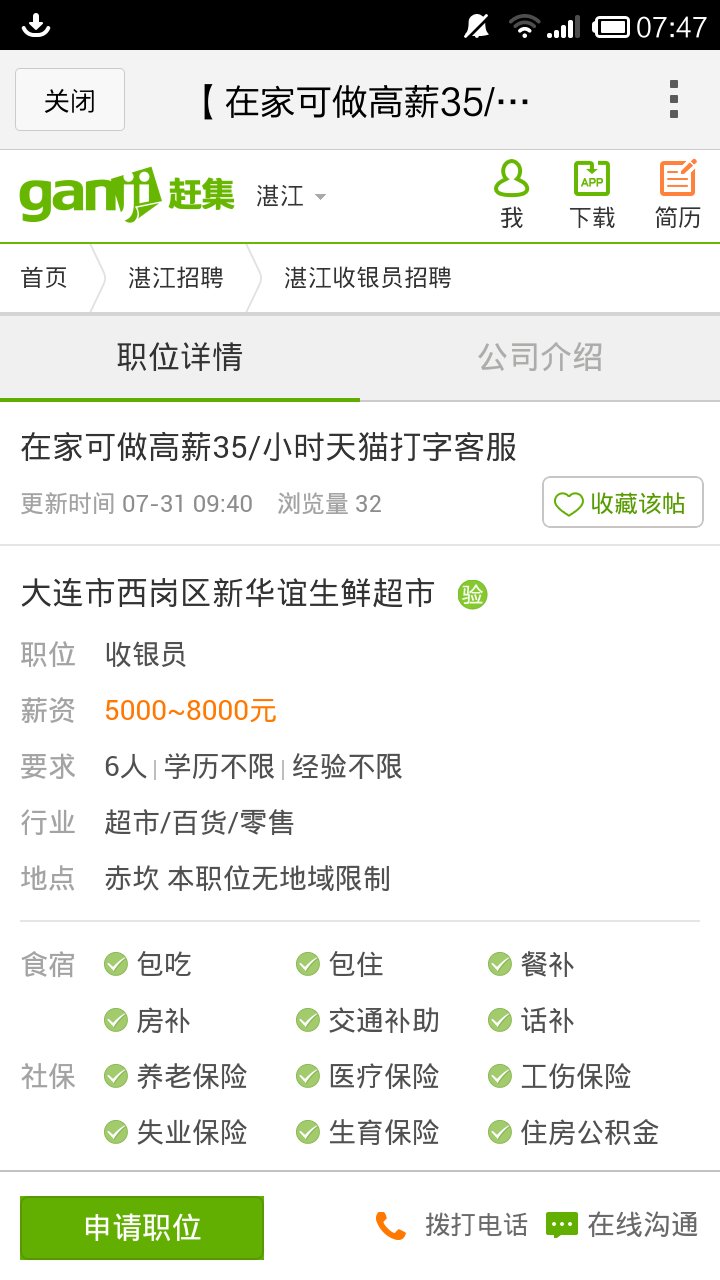Select the 职位详情 tab
Image resolution: width=720 pixels, height=1280 pixels.
pos(180,358)
